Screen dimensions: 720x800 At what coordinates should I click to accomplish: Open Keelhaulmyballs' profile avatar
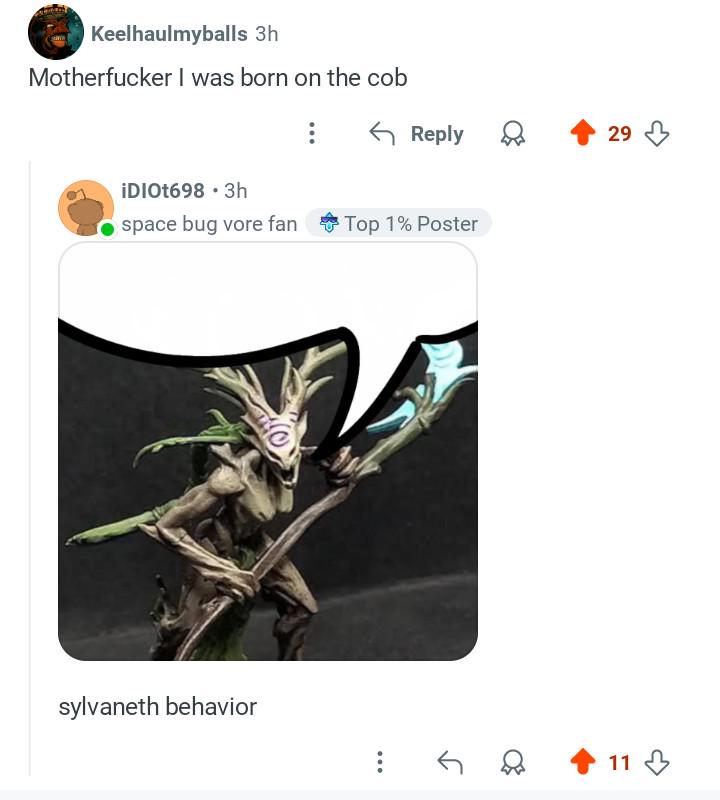(54, 33)
